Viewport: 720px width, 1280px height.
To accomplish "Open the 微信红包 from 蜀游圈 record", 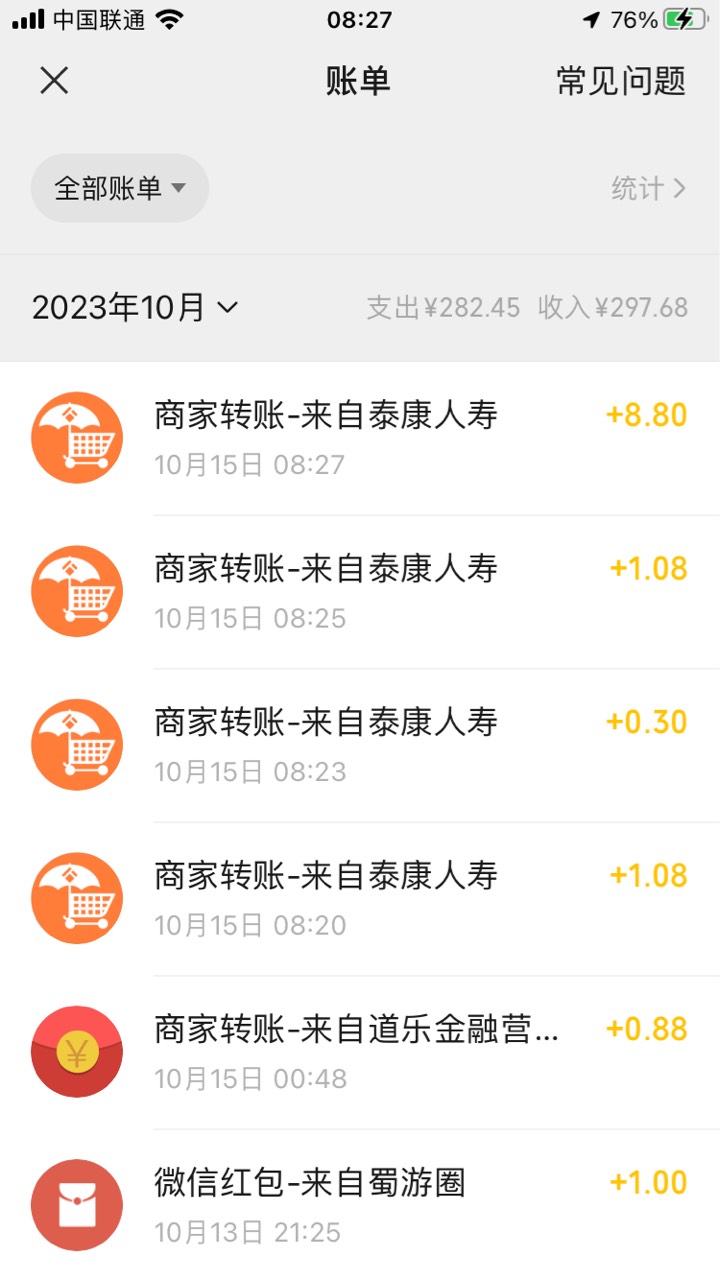I will (360, 1205).
